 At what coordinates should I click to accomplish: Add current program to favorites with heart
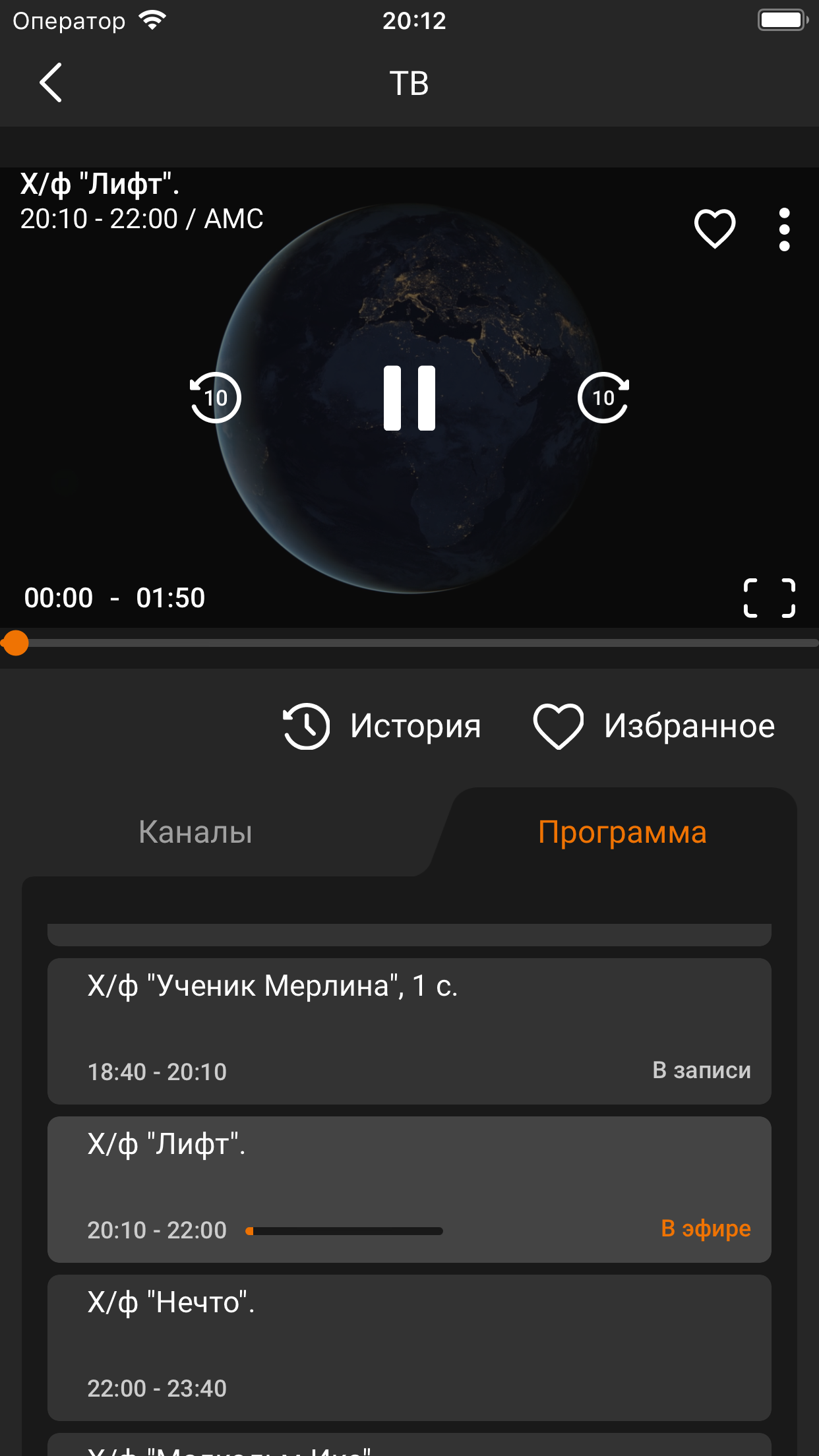714,229
